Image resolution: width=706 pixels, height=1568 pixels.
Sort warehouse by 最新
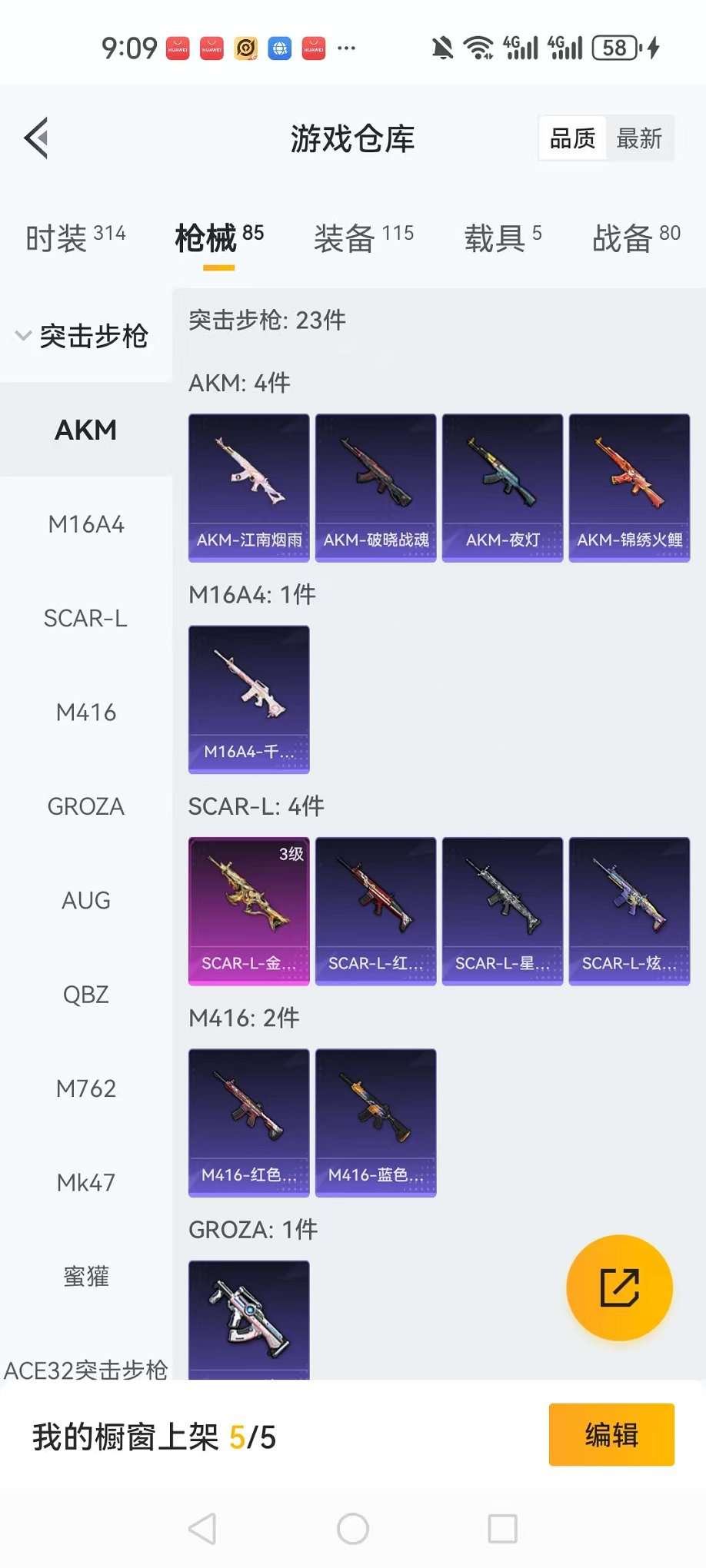pos(639,138)
